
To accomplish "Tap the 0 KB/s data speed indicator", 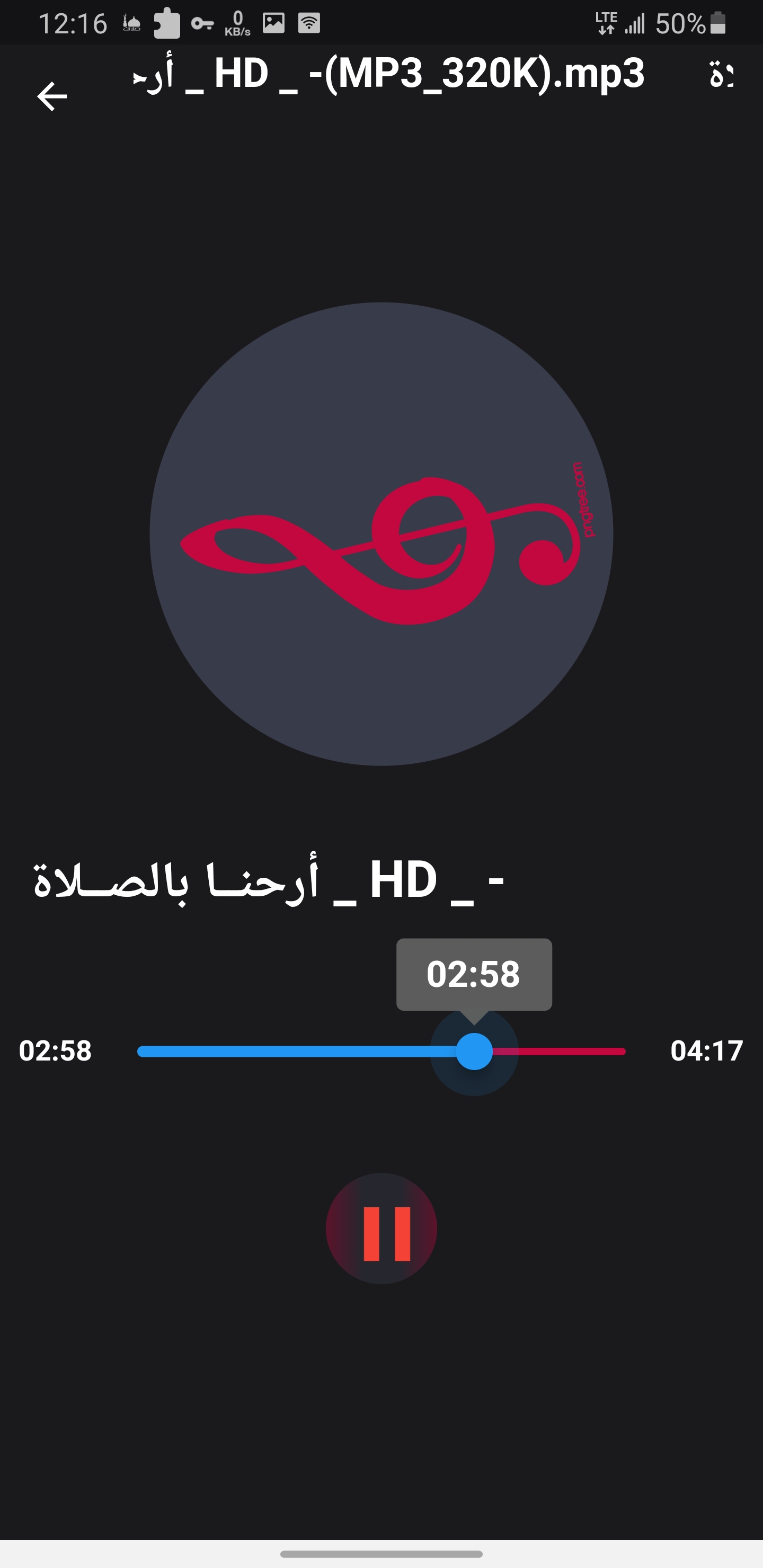I will (x=237, y=23).
